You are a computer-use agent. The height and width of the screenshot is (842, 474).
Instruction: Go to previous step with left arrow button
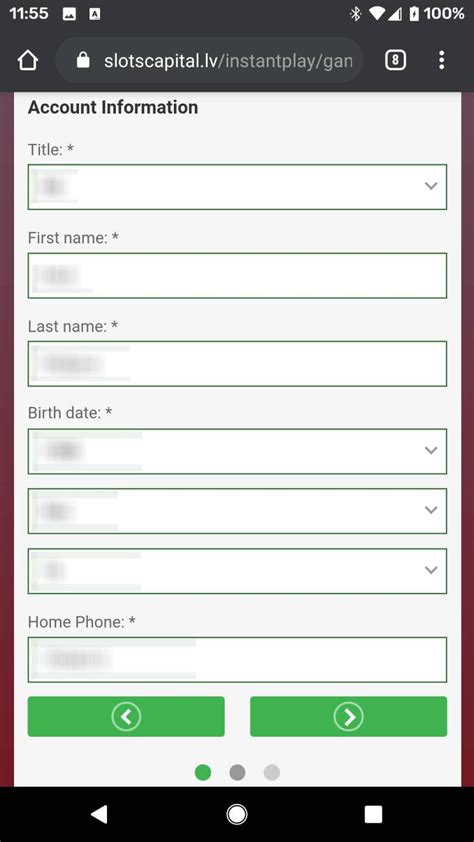pos(126,716)
